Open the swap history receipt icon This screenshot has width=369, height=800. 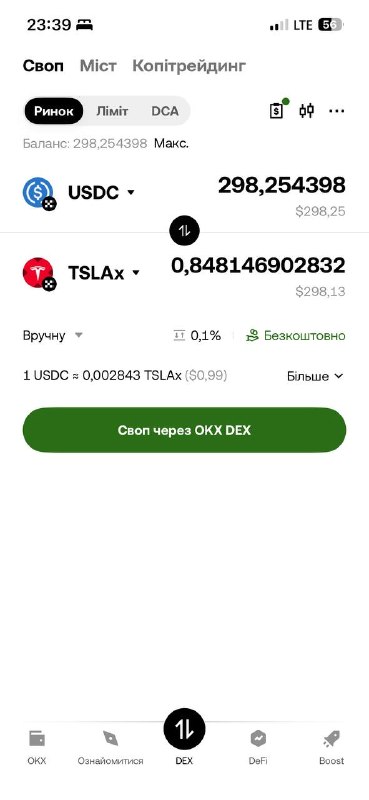pos(276,110)
